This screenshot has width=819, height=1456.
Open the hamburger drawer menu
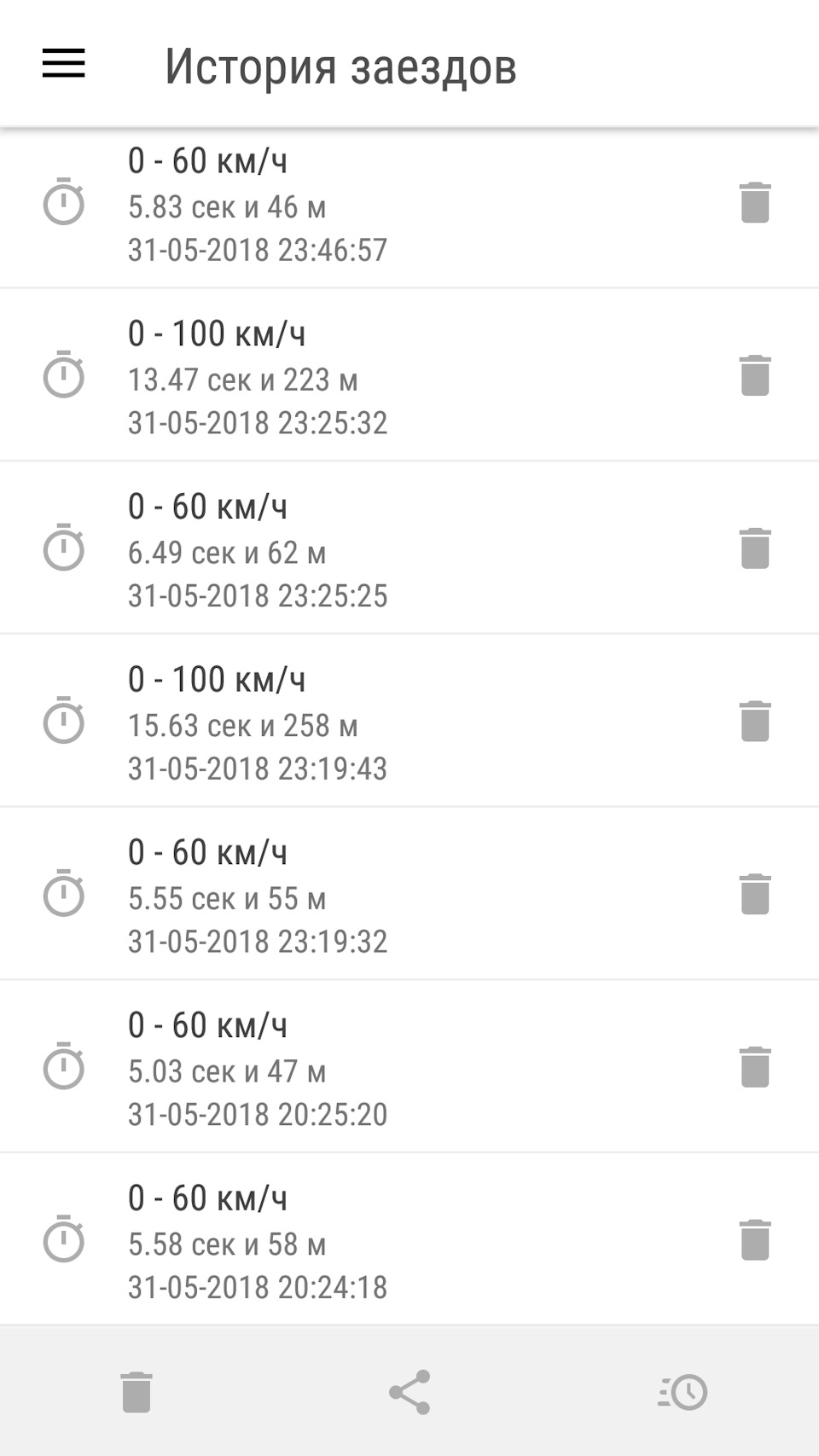tap(64, 64)
